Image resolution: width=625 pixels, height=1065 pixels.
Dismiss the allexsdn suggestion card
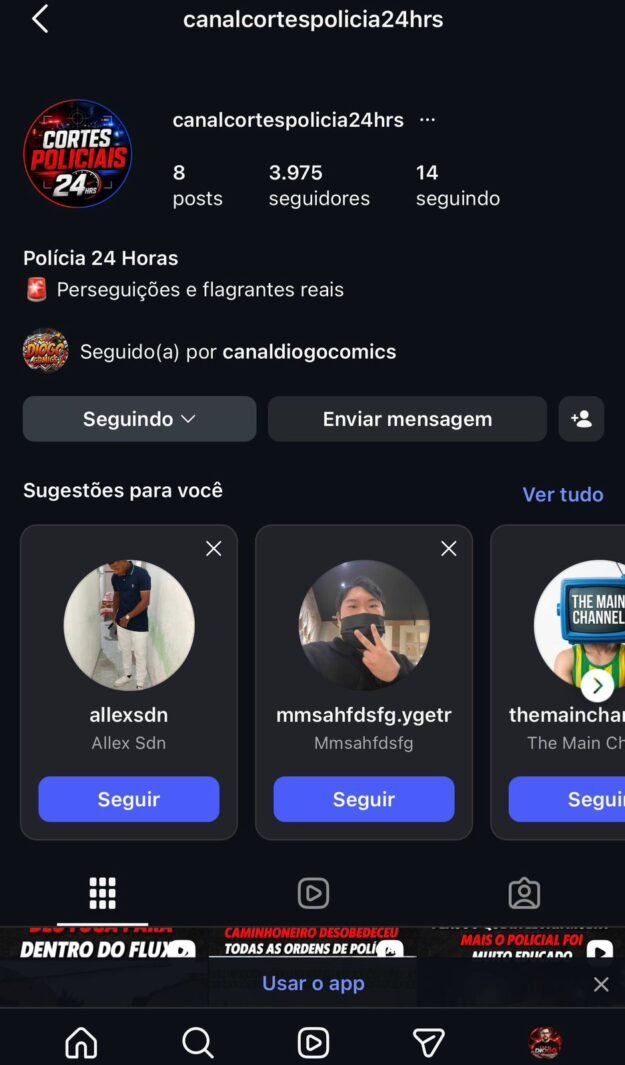pyautogui.click(x=213, y=548)
